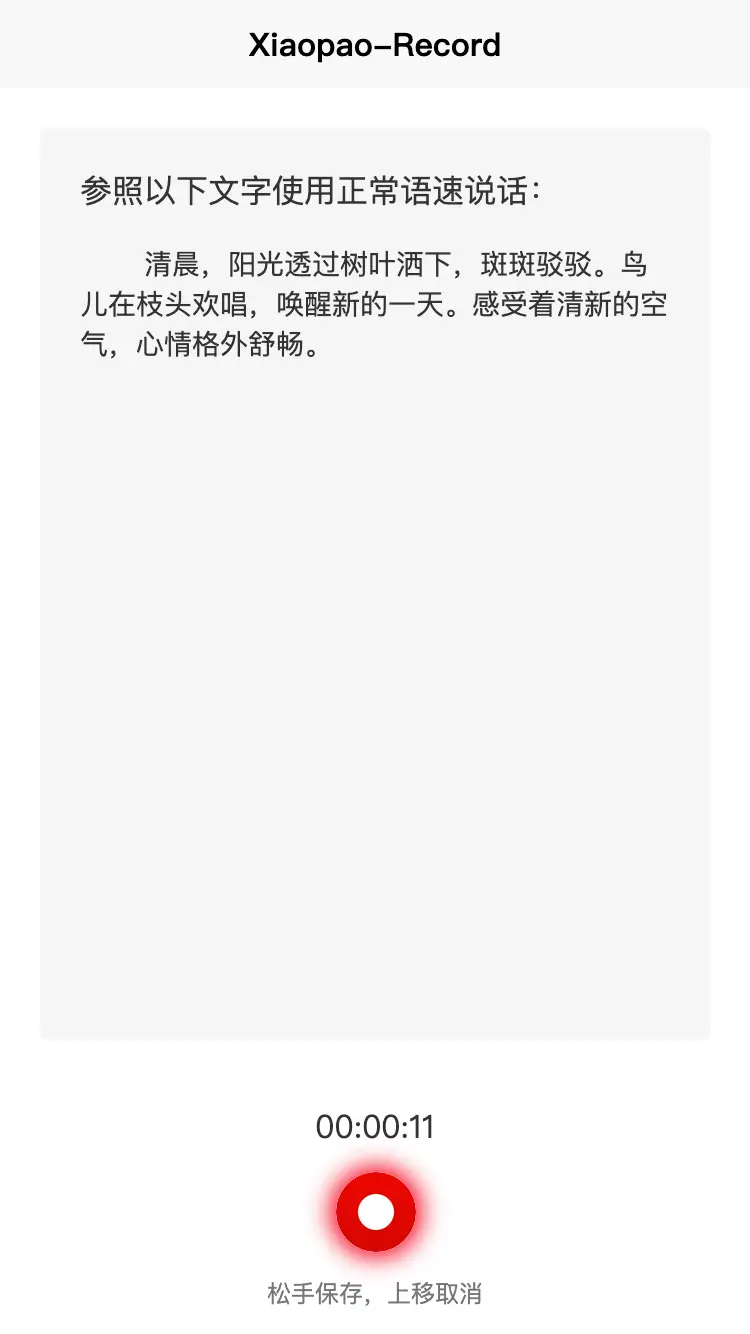Tap the red record button
Image resolution: width=750 pixels, height=1334 pixels.
(375, 1212)
